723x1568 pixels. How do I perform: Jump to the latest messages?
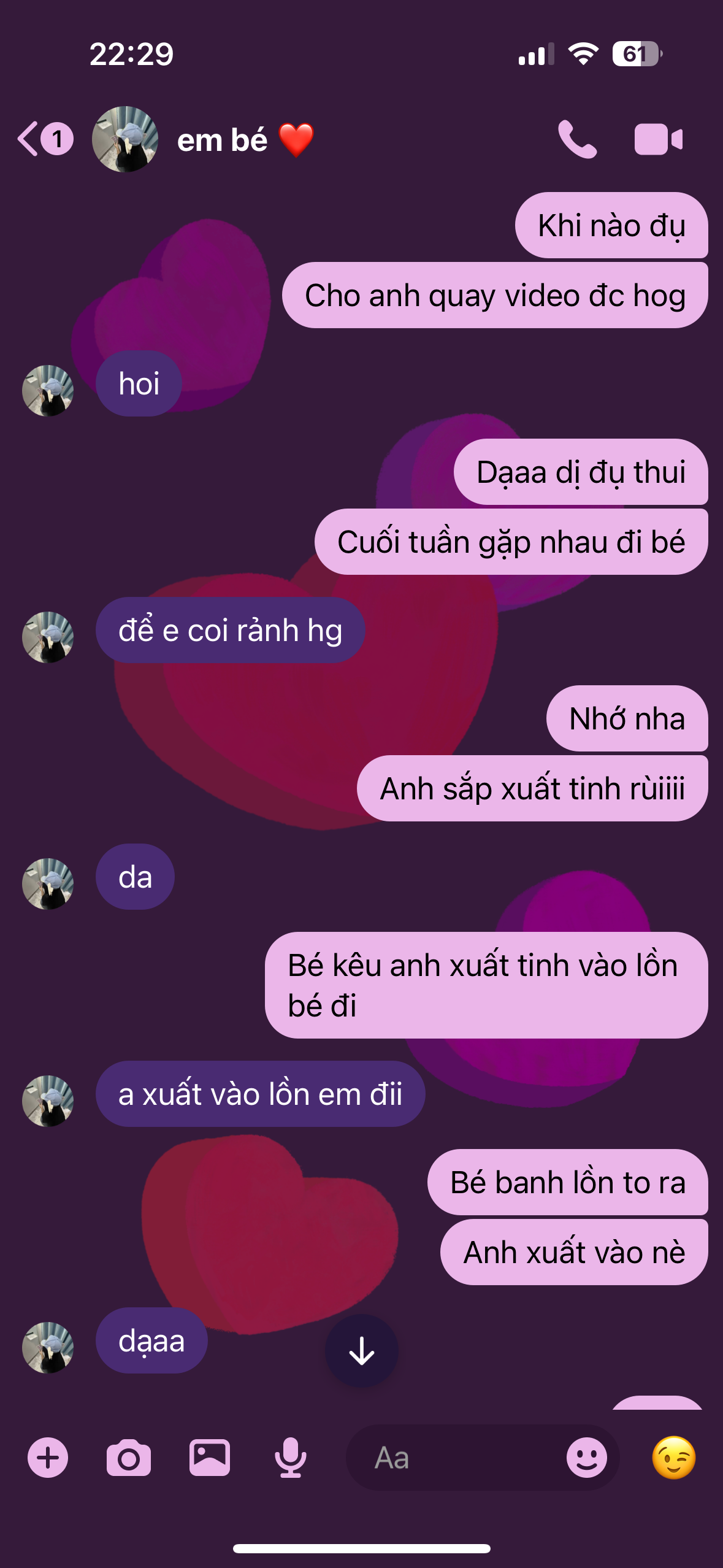coord(361,1351)
